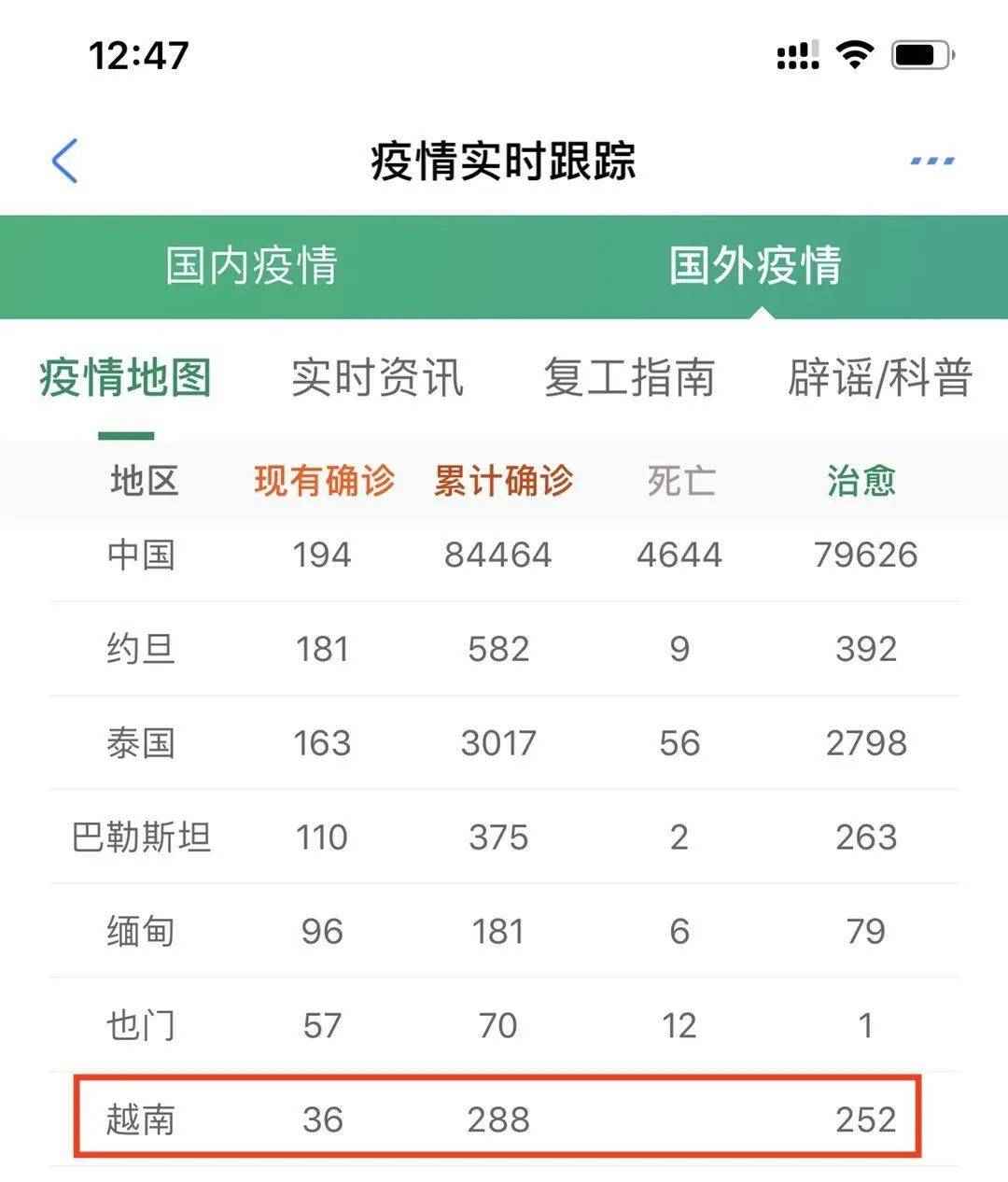Open the 疫情地图 tab
The width and height of the screenshot is (1008, 1182).
pyautogui.click(x=126, y=378)
